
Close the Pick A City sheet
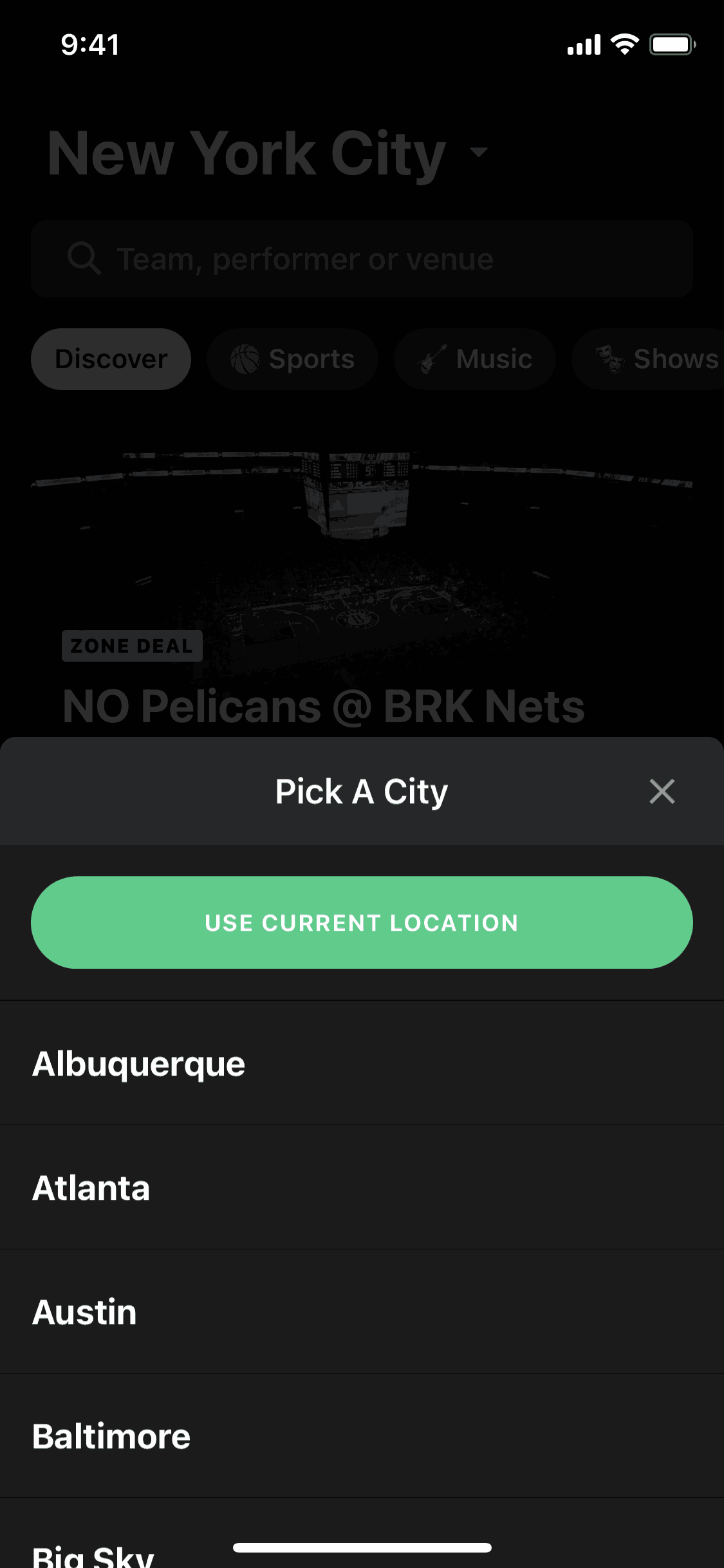[x=662, y=791]
